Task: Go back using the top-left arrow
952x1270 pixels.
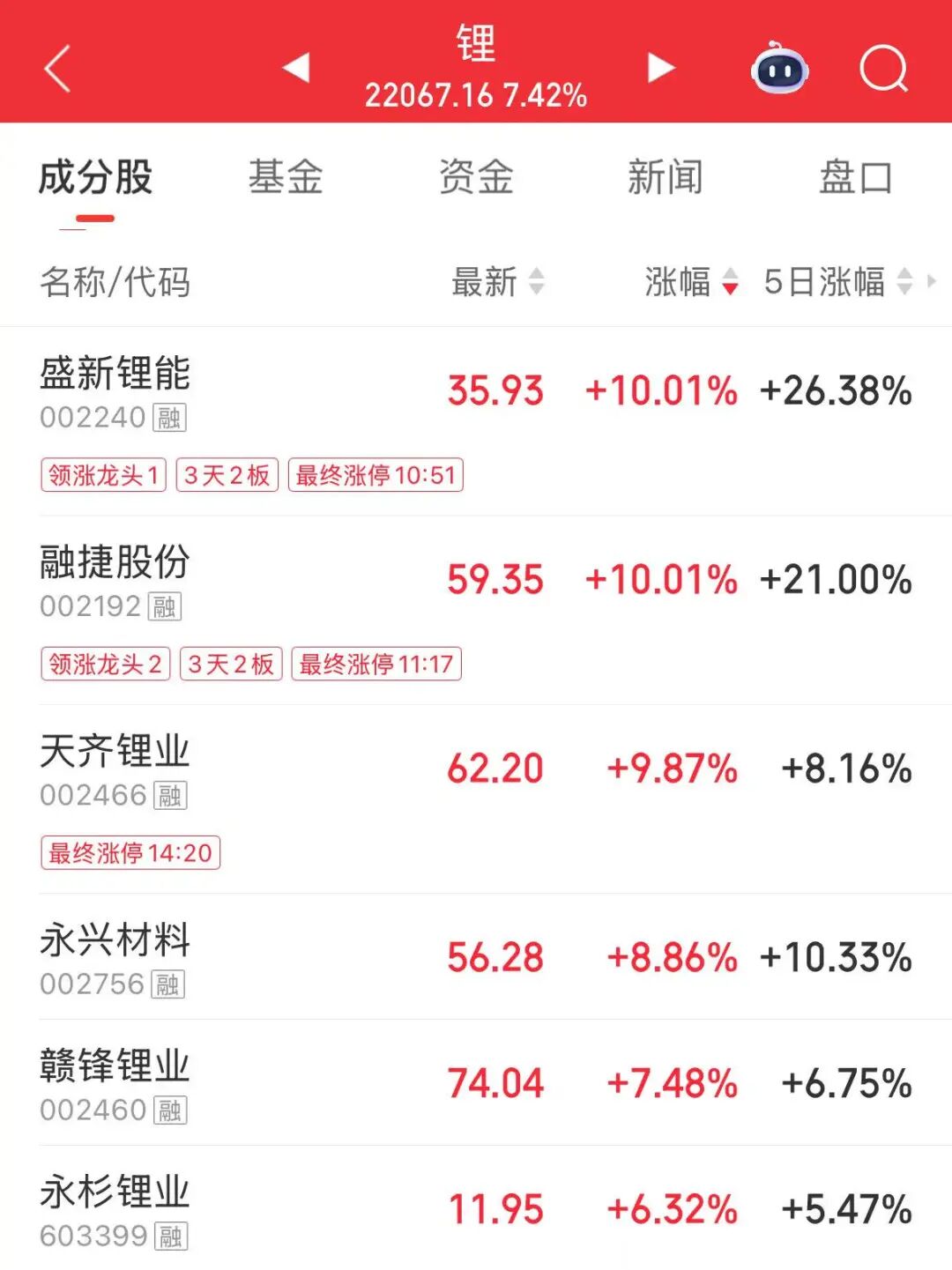Action: pos(57,69)
